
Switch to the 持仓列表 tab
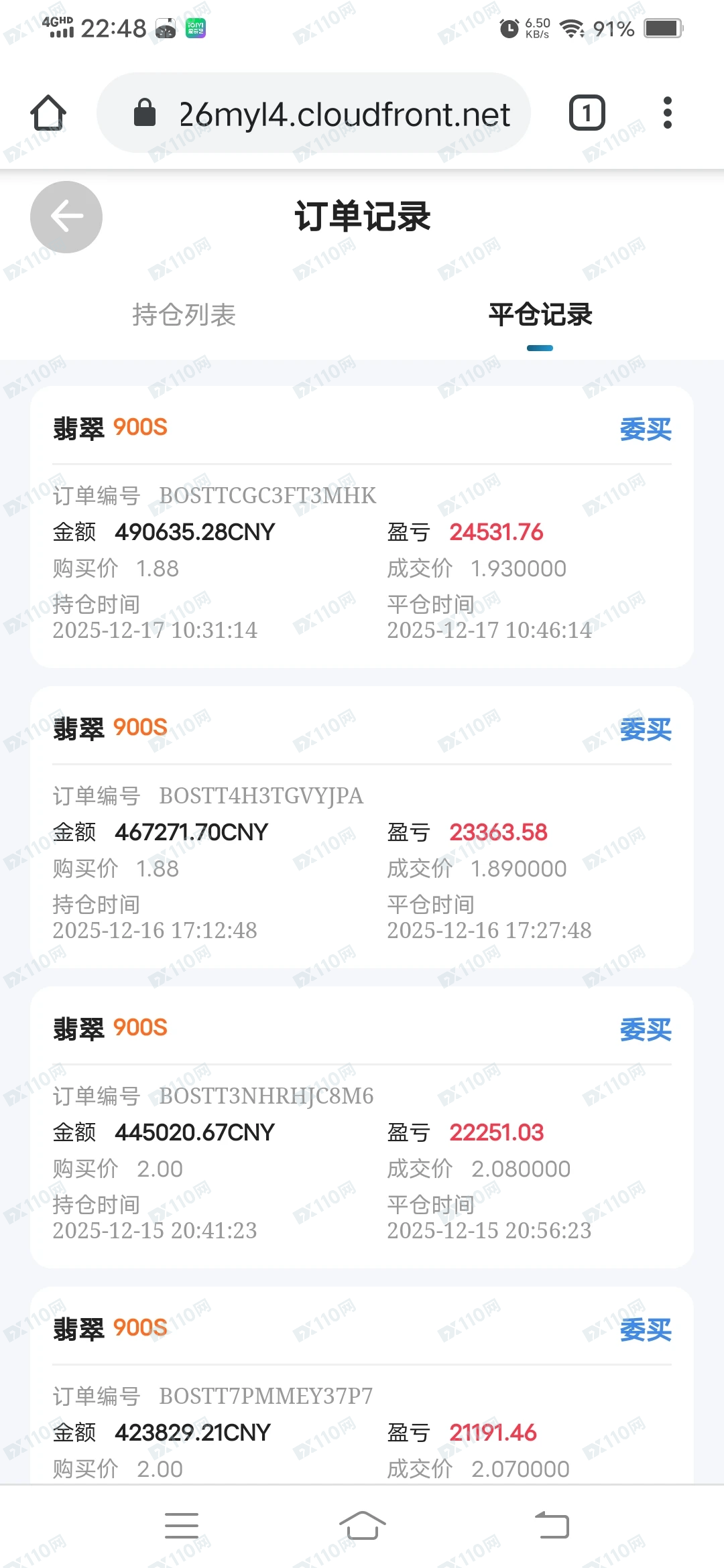(x=184, y=315)
